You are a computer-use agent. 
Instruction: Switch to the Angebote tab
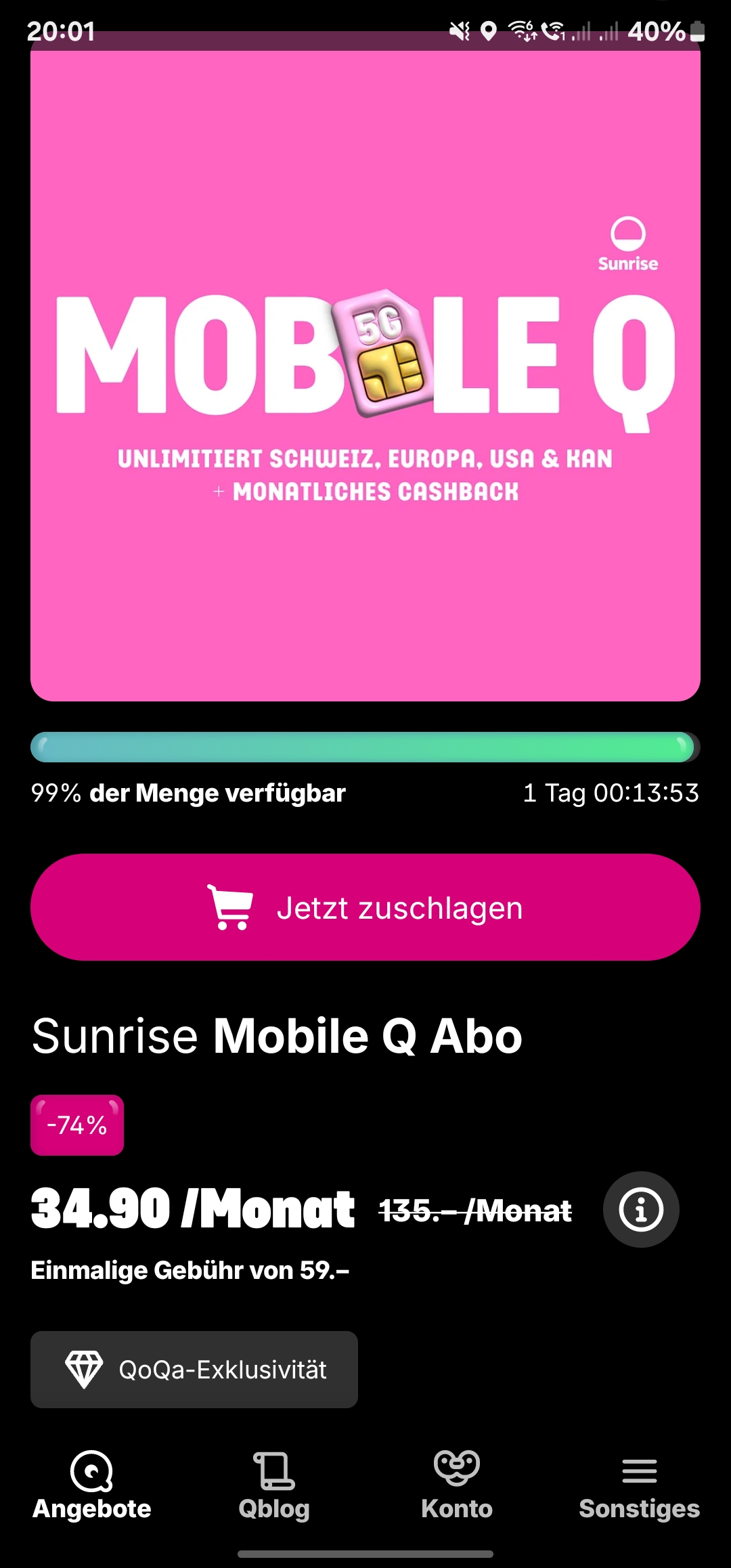(92, 1485)
